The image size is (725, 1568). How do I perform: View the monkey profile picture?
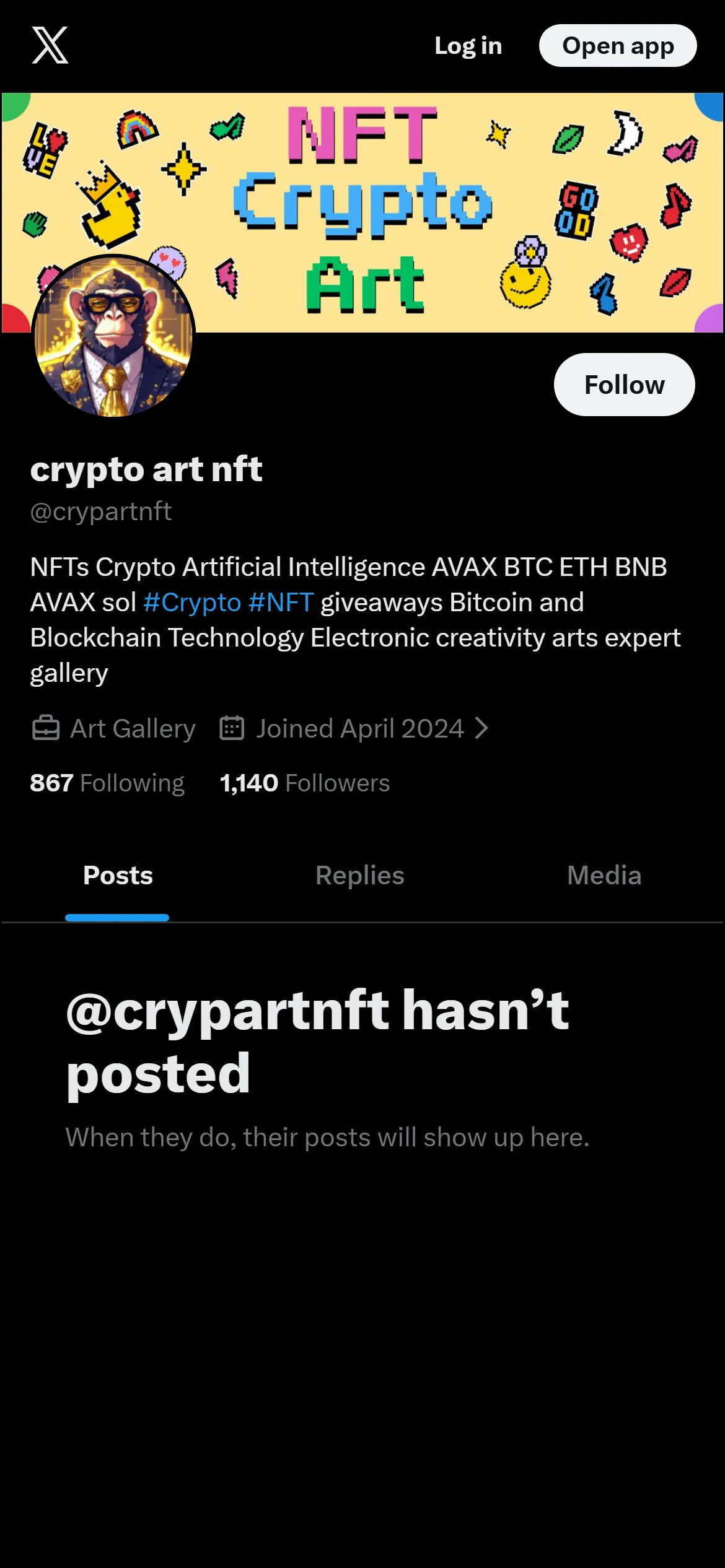click(113, 337)
